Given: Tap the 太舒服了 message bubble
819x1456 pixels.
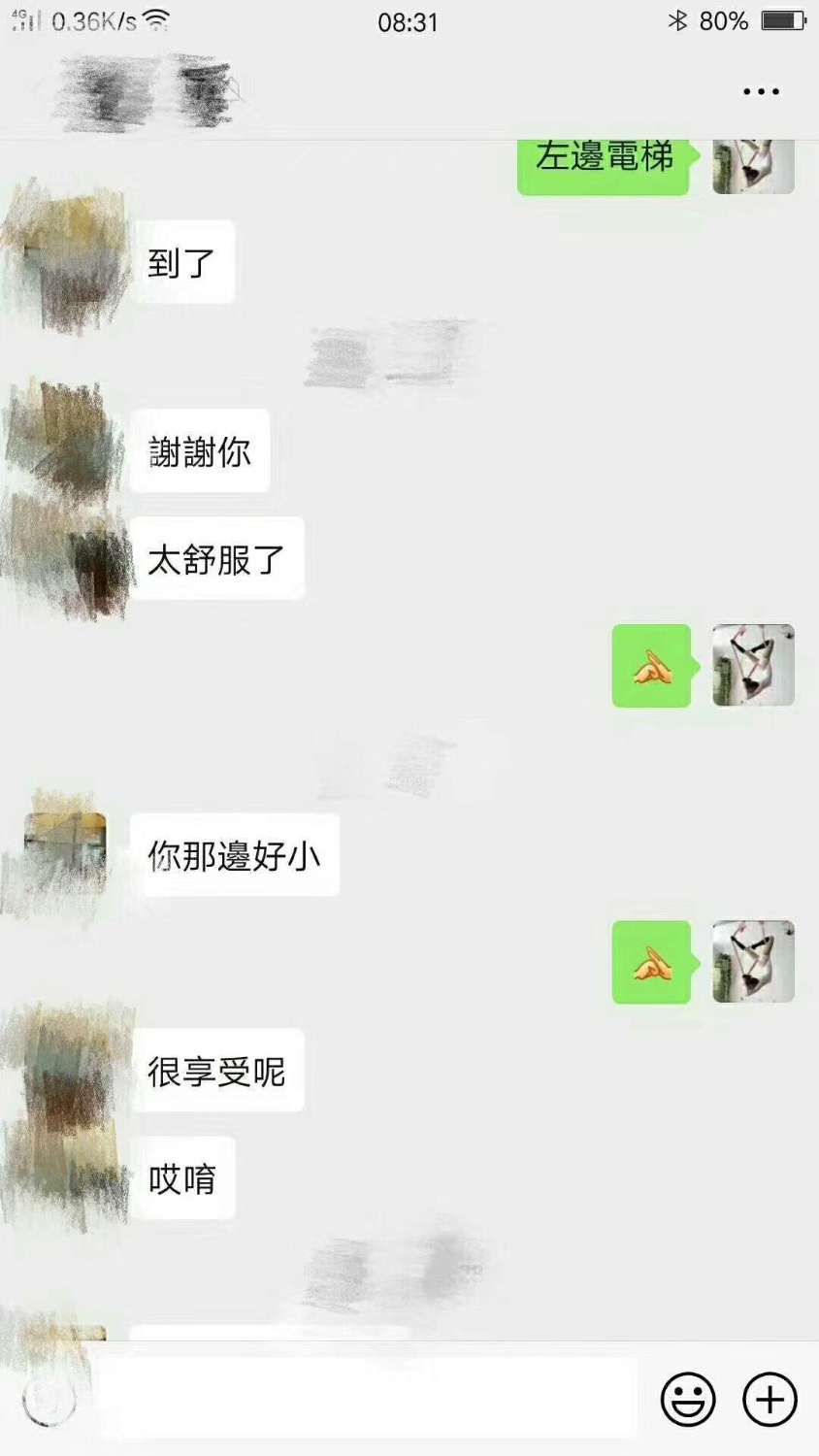Looking at the screenshot, I should click(x=216, y=558).
